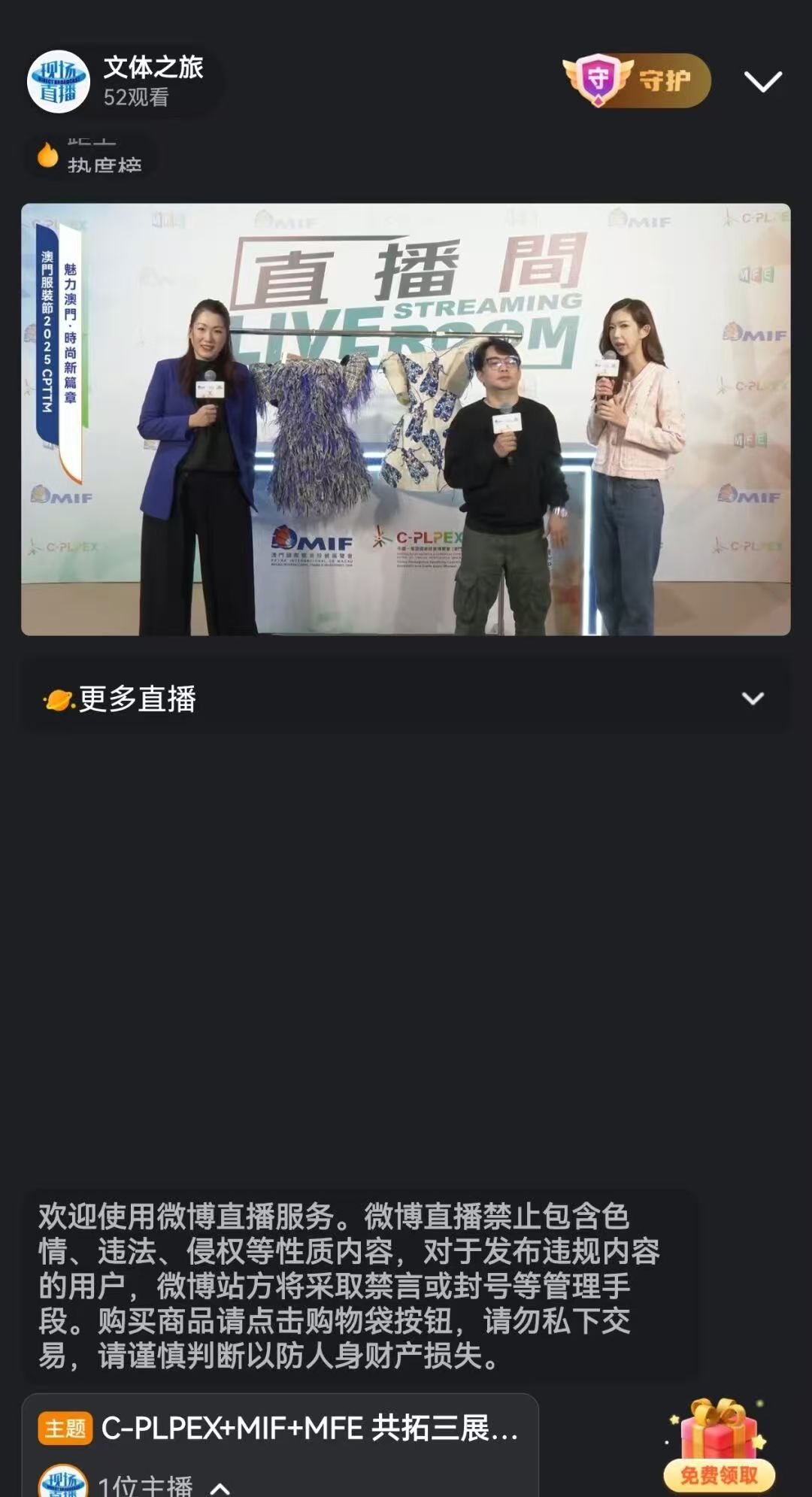
Task: Open the hot ranking chip with the flame icon
Action: (90, 156)
